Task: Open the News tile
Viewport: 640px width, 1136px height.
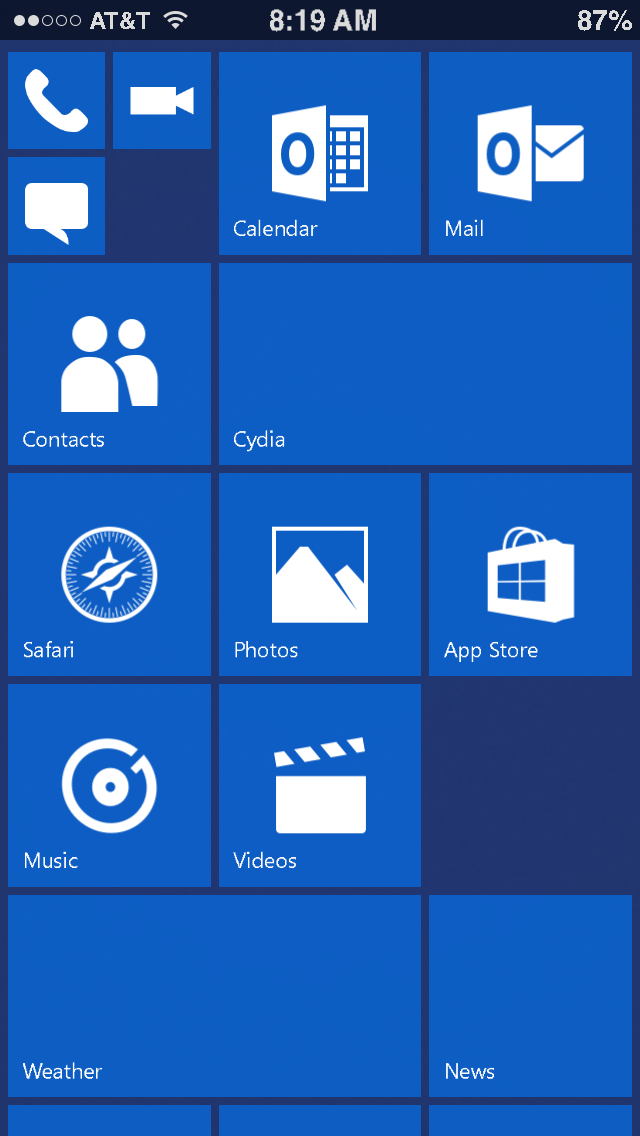Action: [530, 995]
